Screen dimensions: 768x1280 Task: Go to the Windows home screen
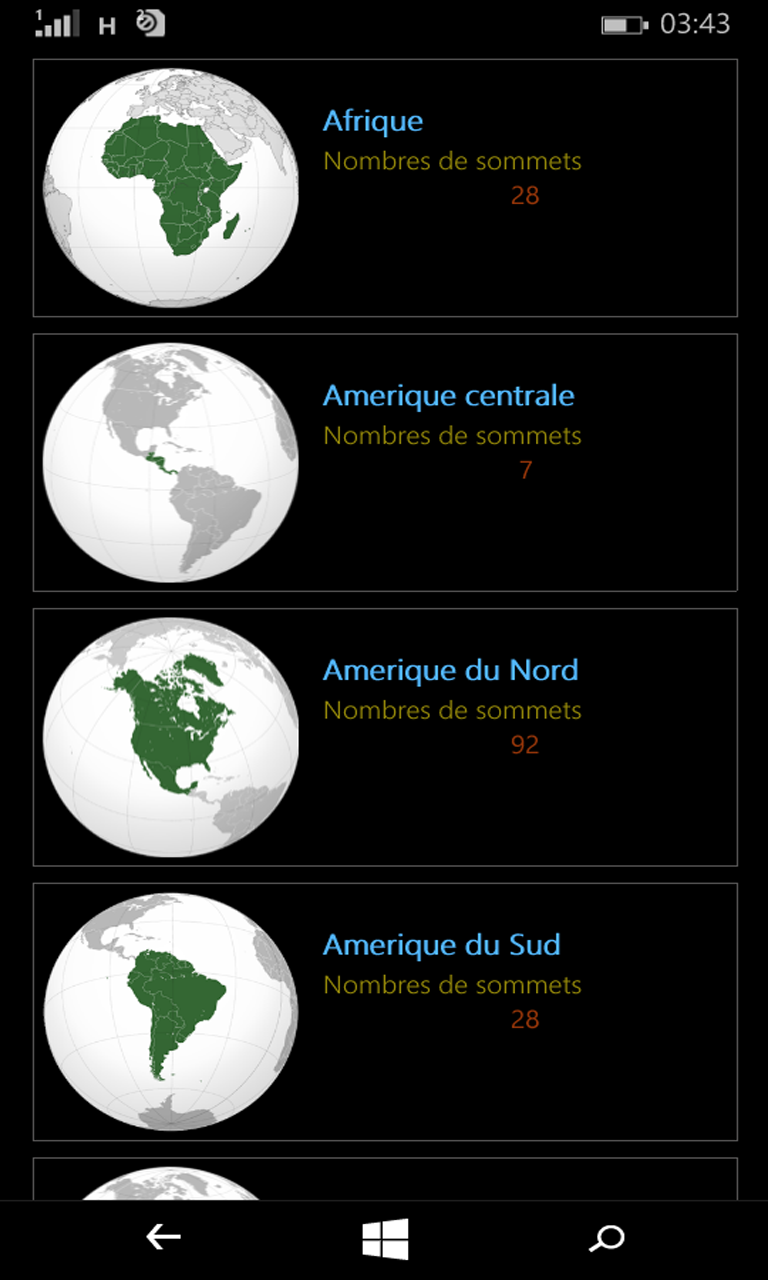pos(385,1239)
